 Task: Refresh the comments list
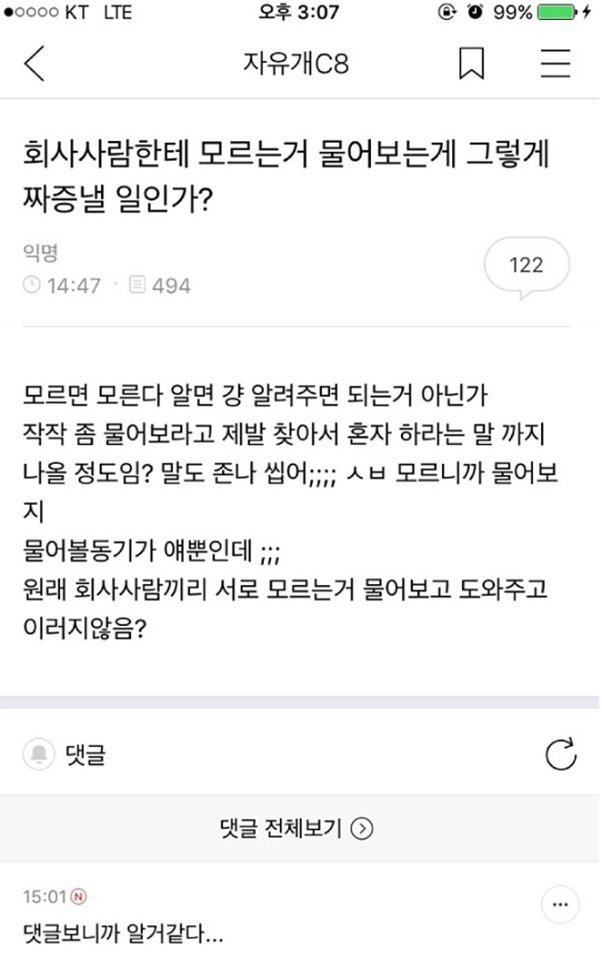561,754
